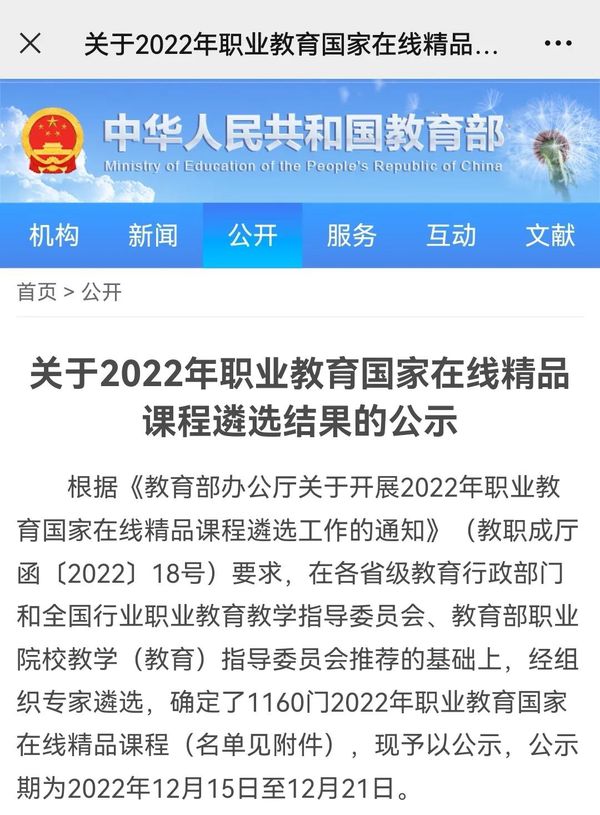600x815 pixels.
Task: Open the three-dot overflow menu
Action: pyautogui.click(x=557, y=43)
